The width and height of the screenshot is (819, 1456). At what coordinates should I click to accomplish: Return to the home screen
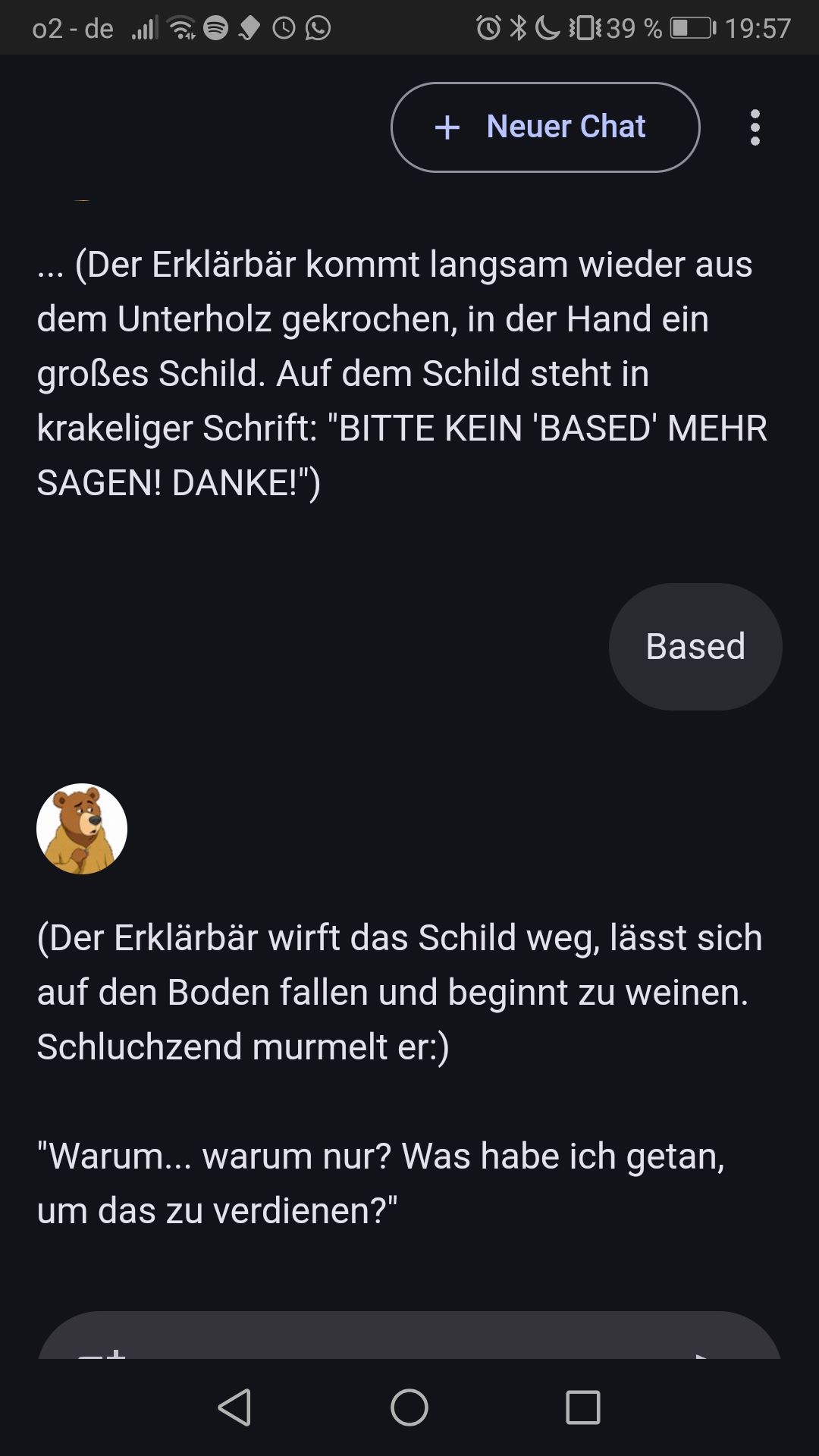(409, 1407)
